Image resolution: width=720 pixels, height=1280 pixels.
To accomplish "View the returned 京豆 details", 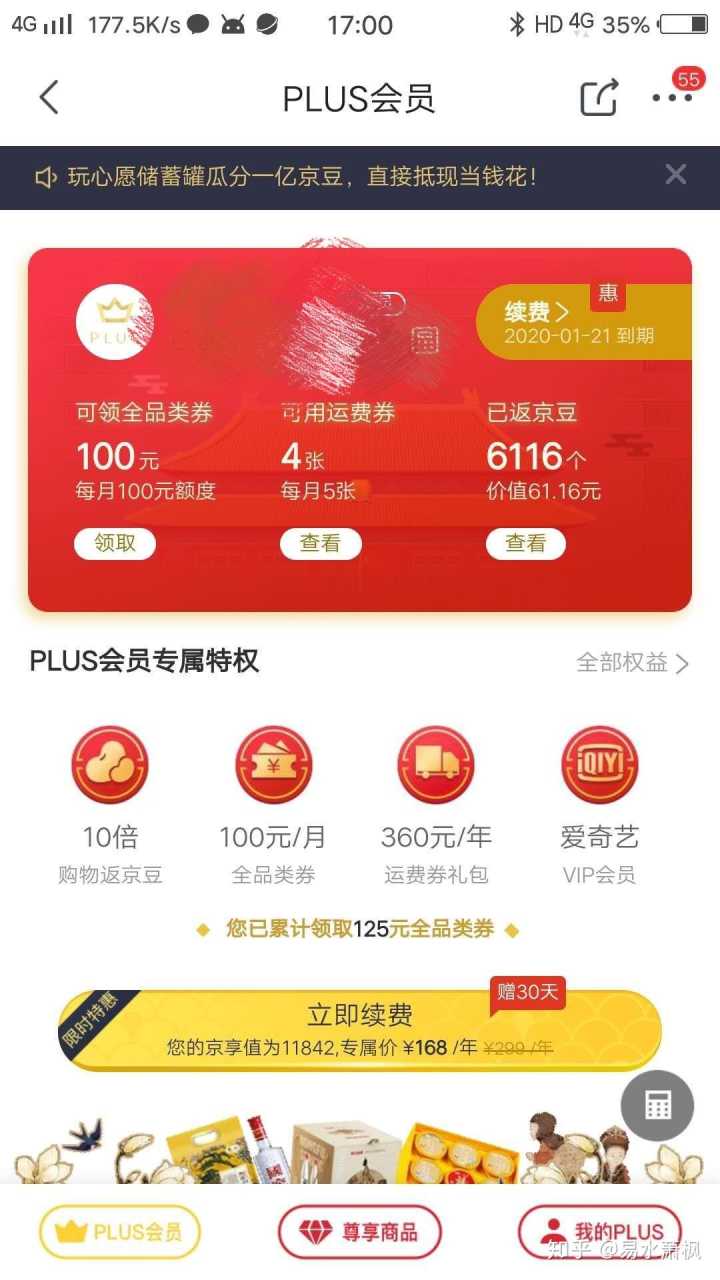I will point(526,543).
